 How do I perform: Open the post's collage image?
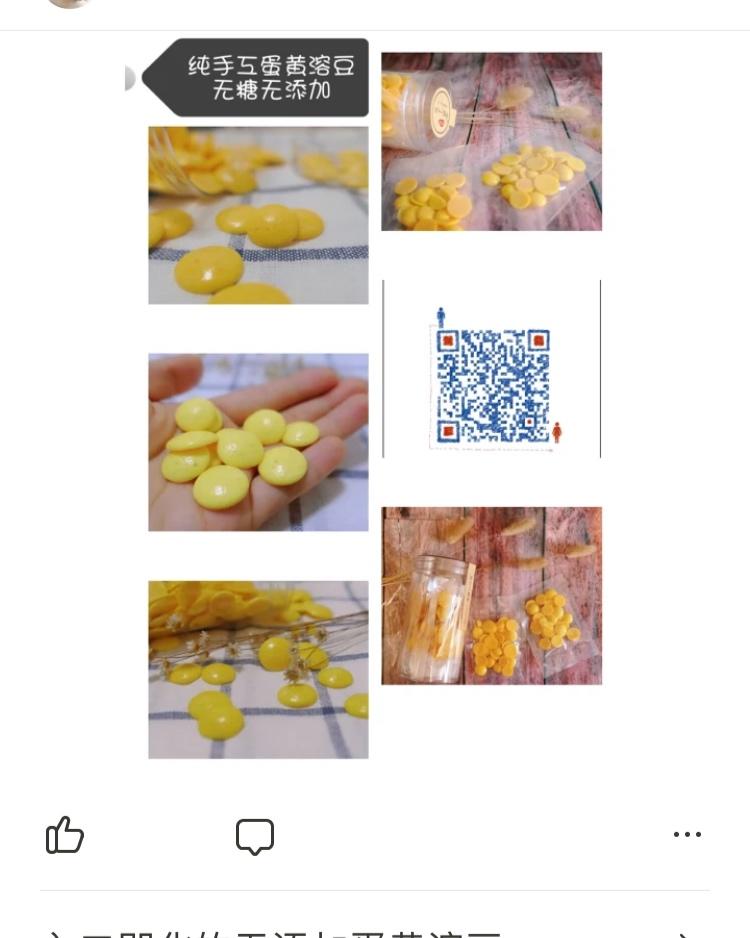point(375,400)
